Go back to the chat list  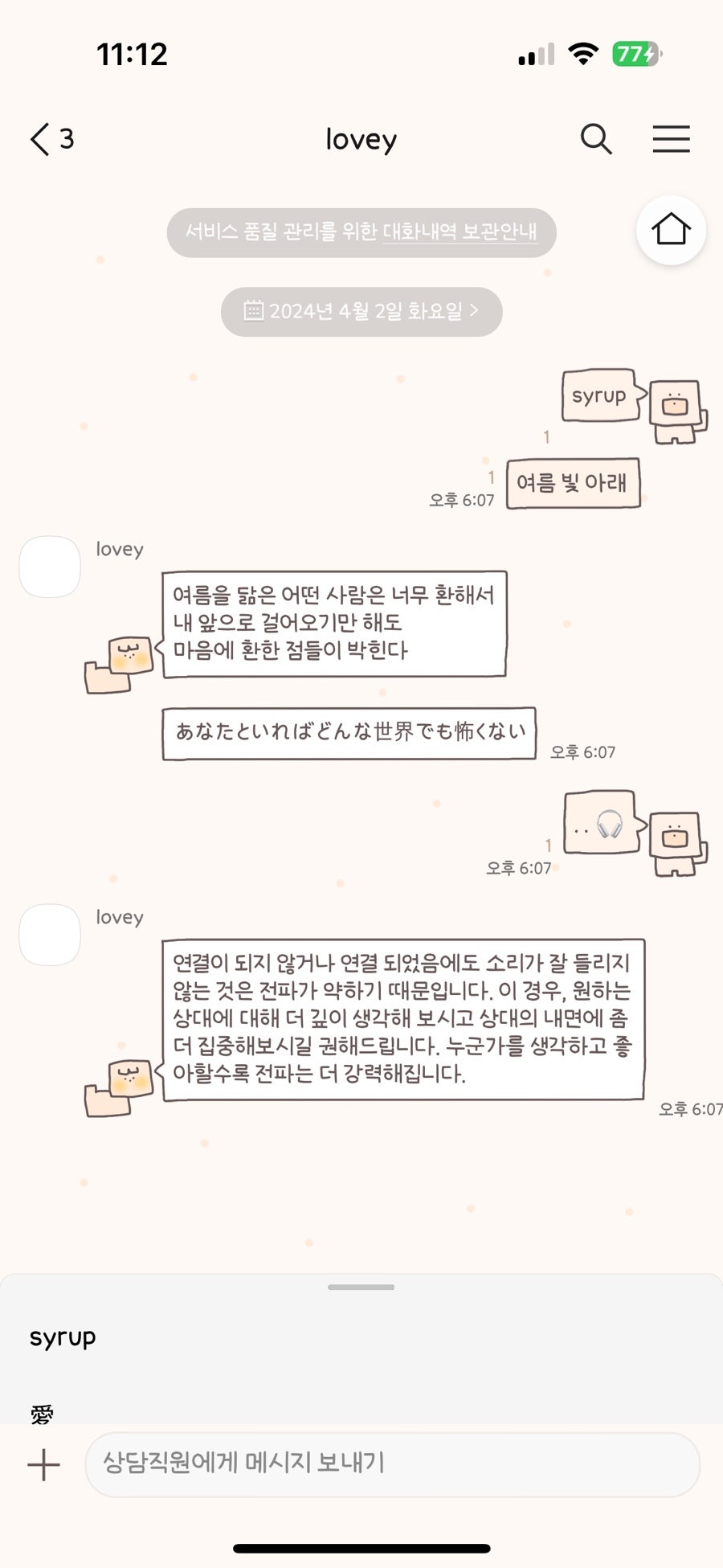50,139
